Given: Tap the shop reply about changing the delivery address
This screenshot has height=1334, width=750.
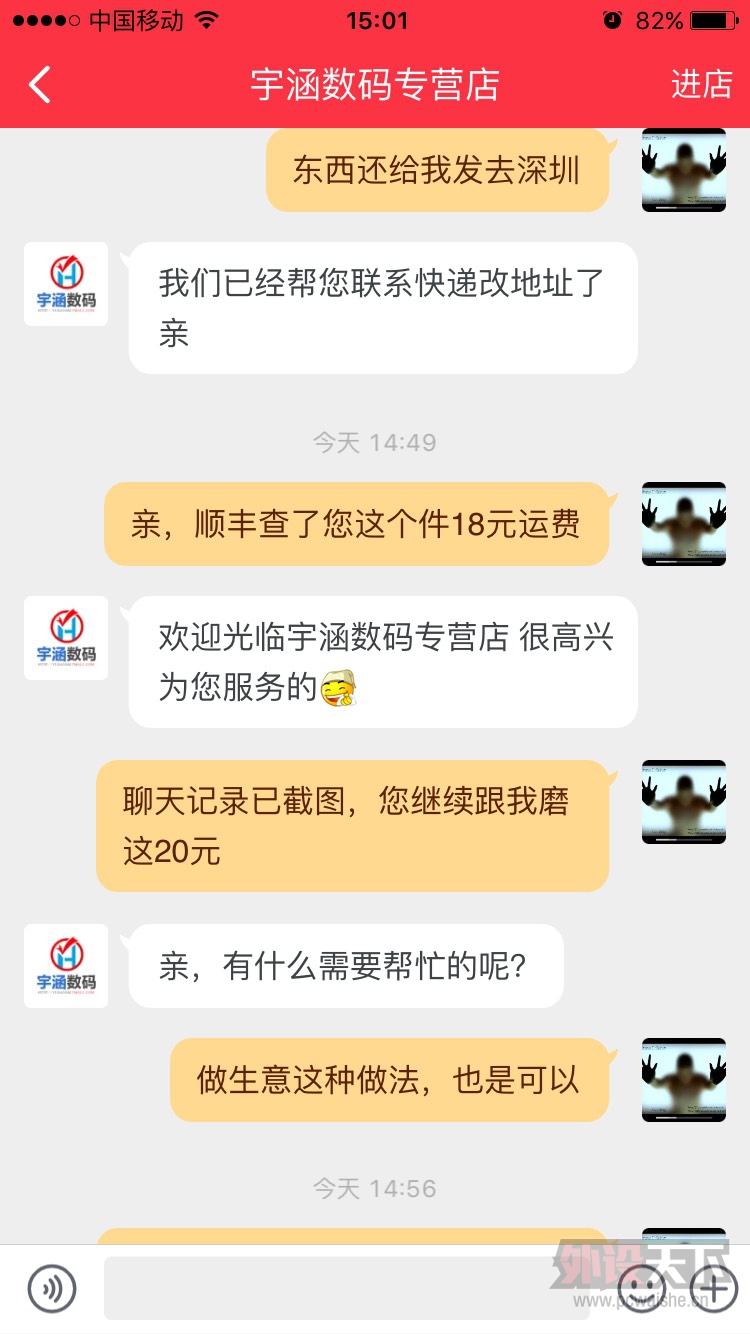Looking at the screenshot, I should [x=383, y=307].
